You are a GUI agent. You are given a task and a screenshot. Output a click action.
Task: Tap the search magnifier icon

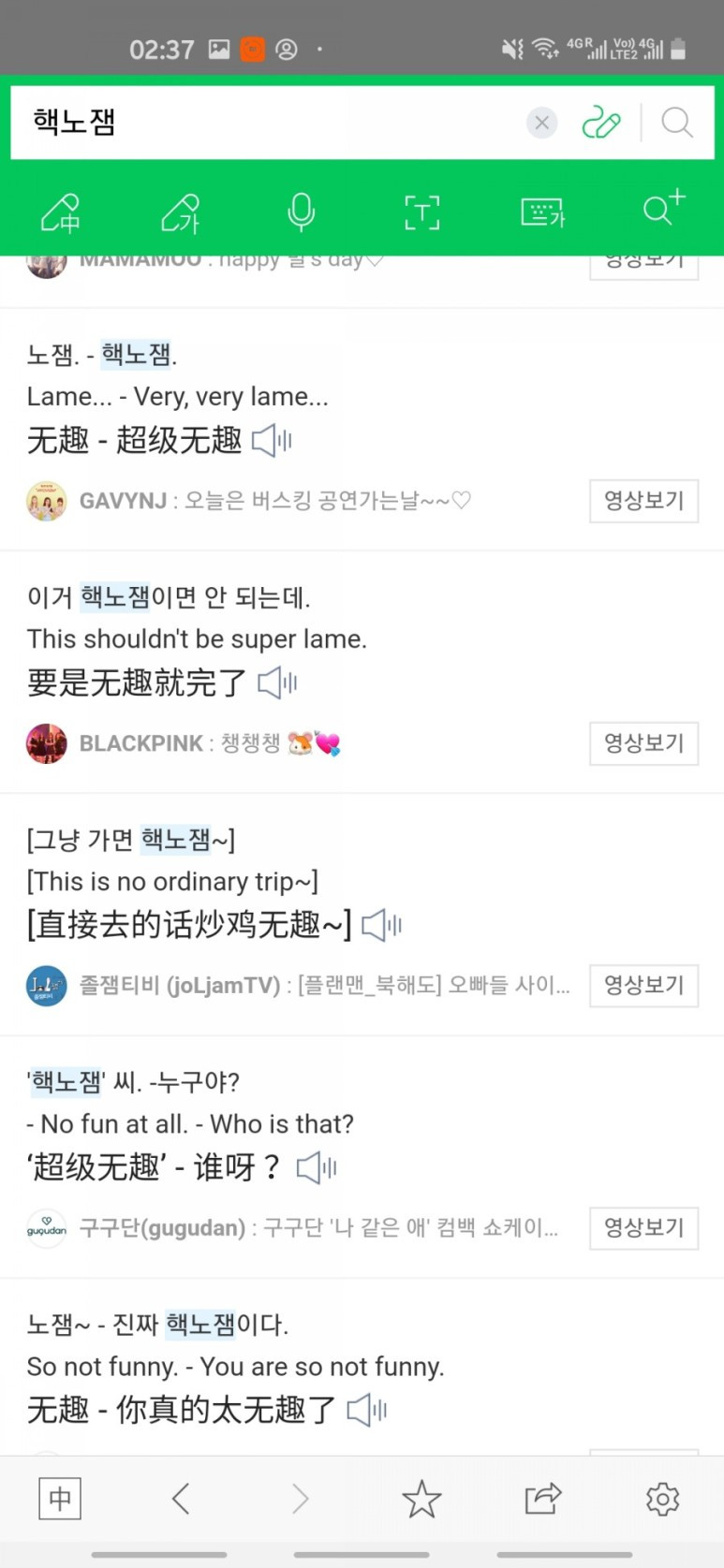point(676,122)
